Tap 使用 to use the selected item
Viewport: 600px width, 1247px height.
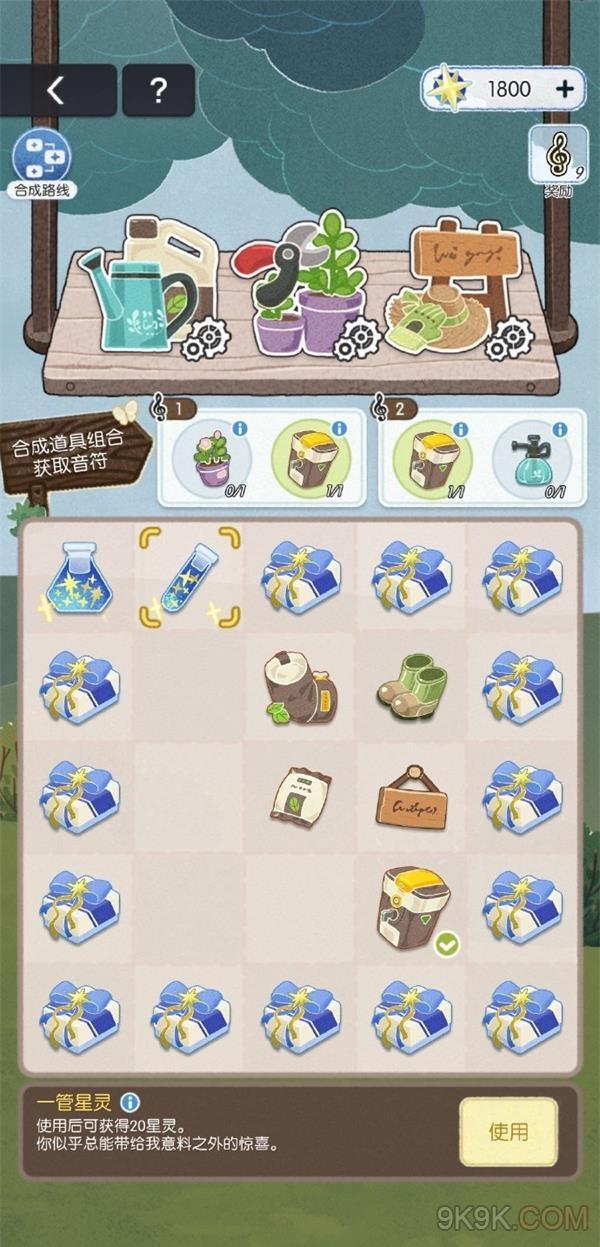pyautogui.click(x=508, y=1131)
